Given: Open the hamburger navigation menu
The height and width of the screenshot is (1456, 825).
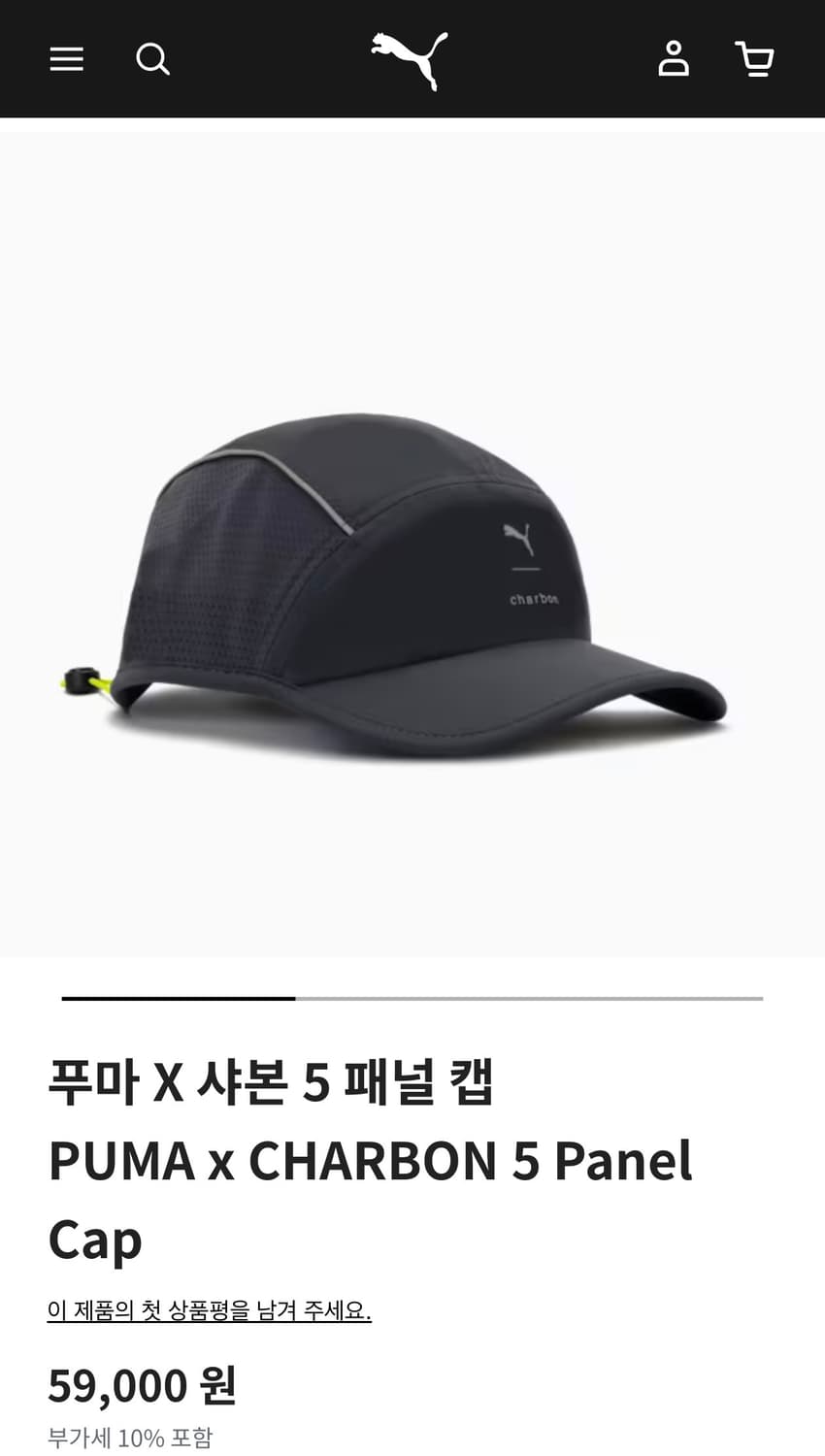Looking at the screenshot, I should (66, 58).
